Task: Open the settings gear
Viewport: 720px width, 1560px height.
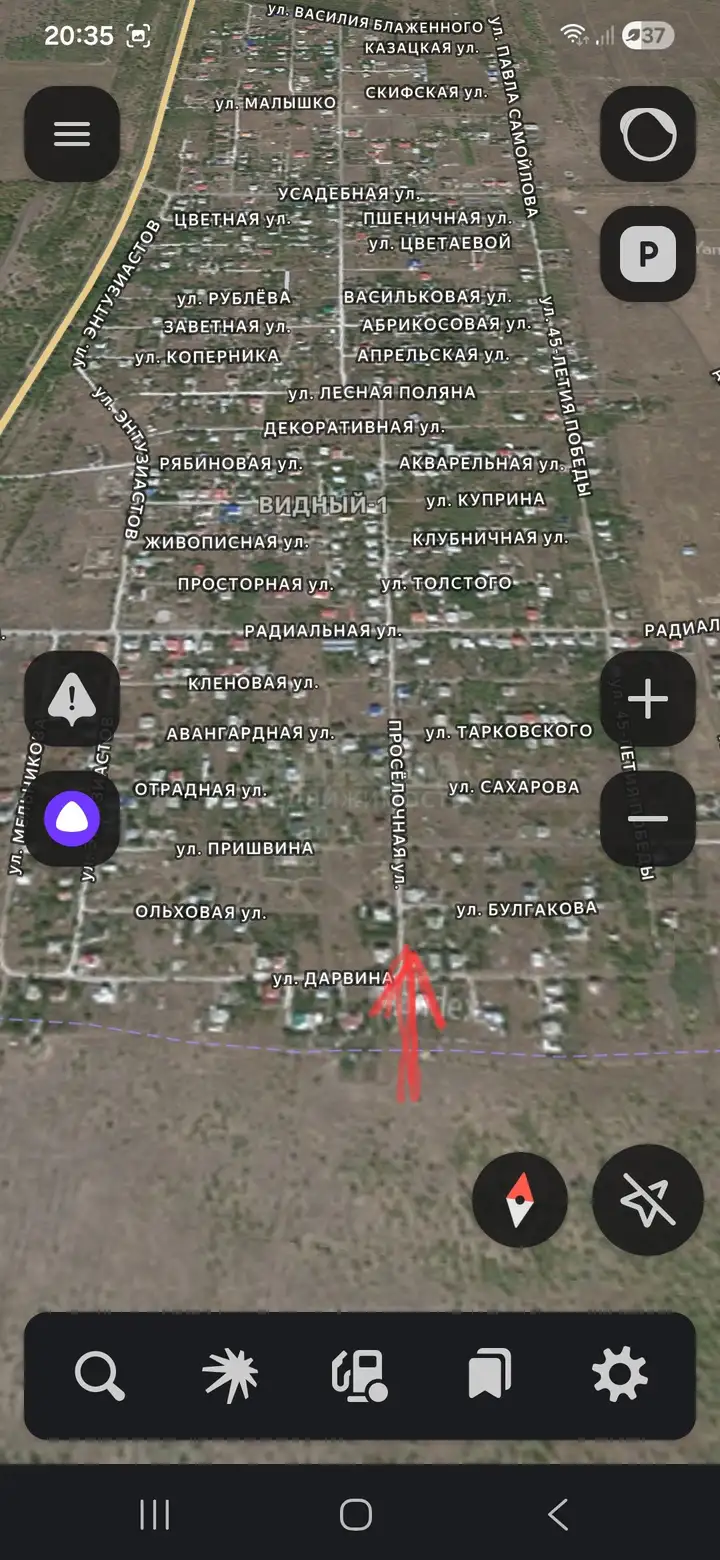Action: pos(620,1376)
